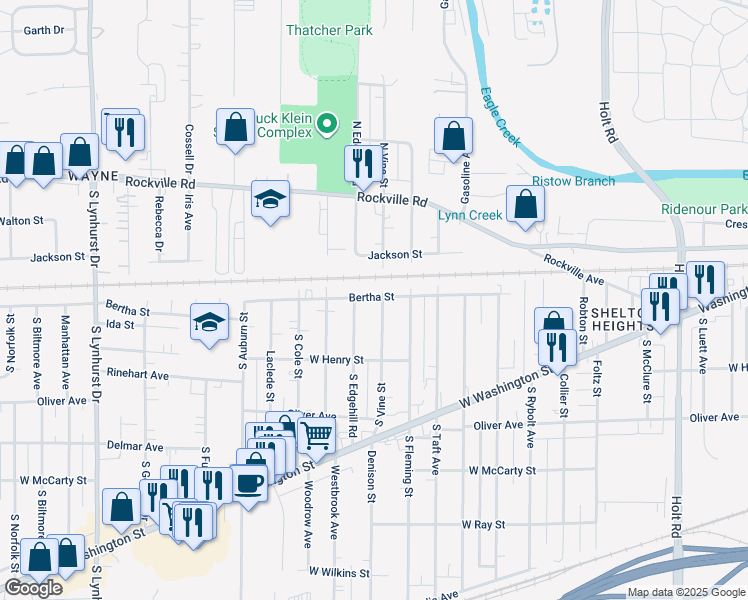Screen dimensions: 748x600
Task: Tap the restaurant marker near Collier St
Action: click(x=557, y=348)
